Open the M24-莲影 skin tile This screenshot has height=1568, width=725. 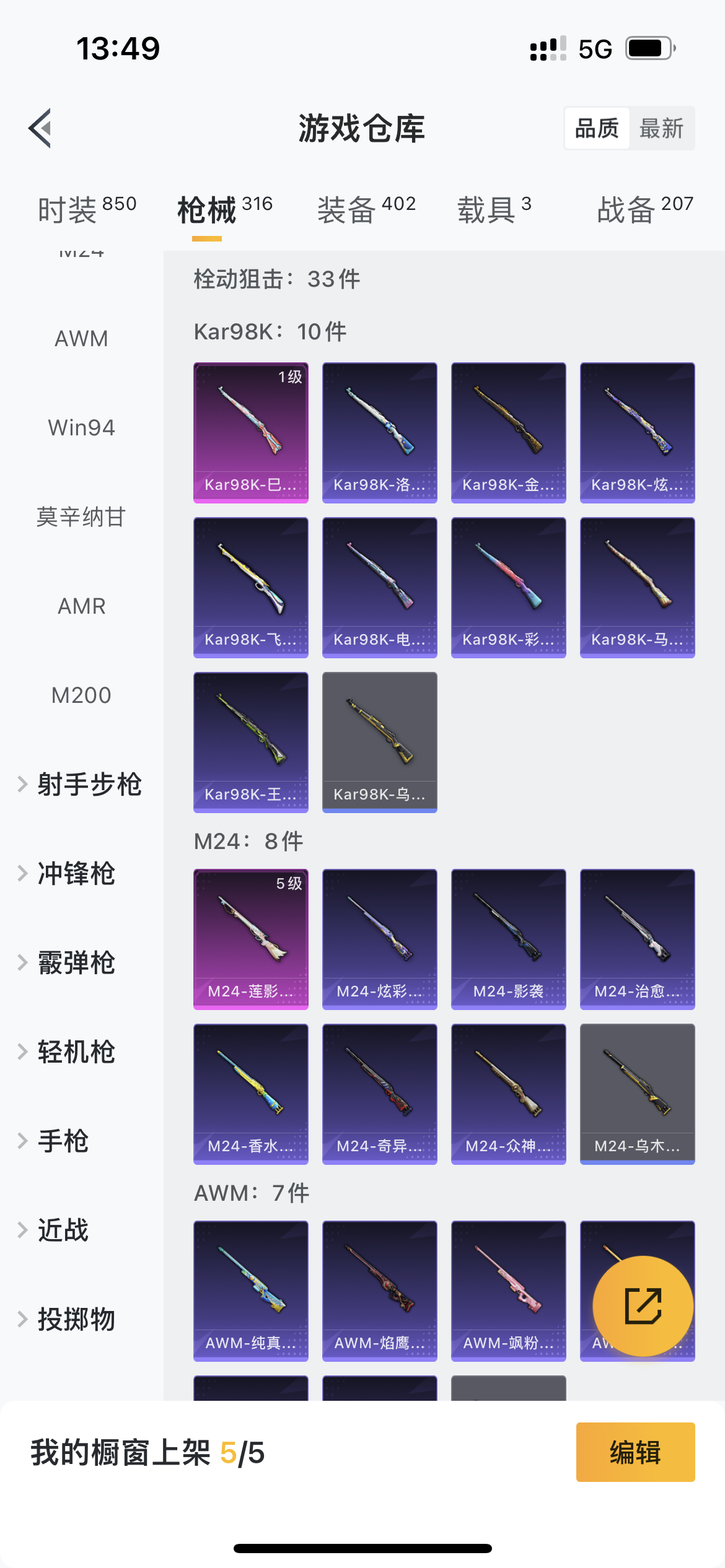point(251,939)
